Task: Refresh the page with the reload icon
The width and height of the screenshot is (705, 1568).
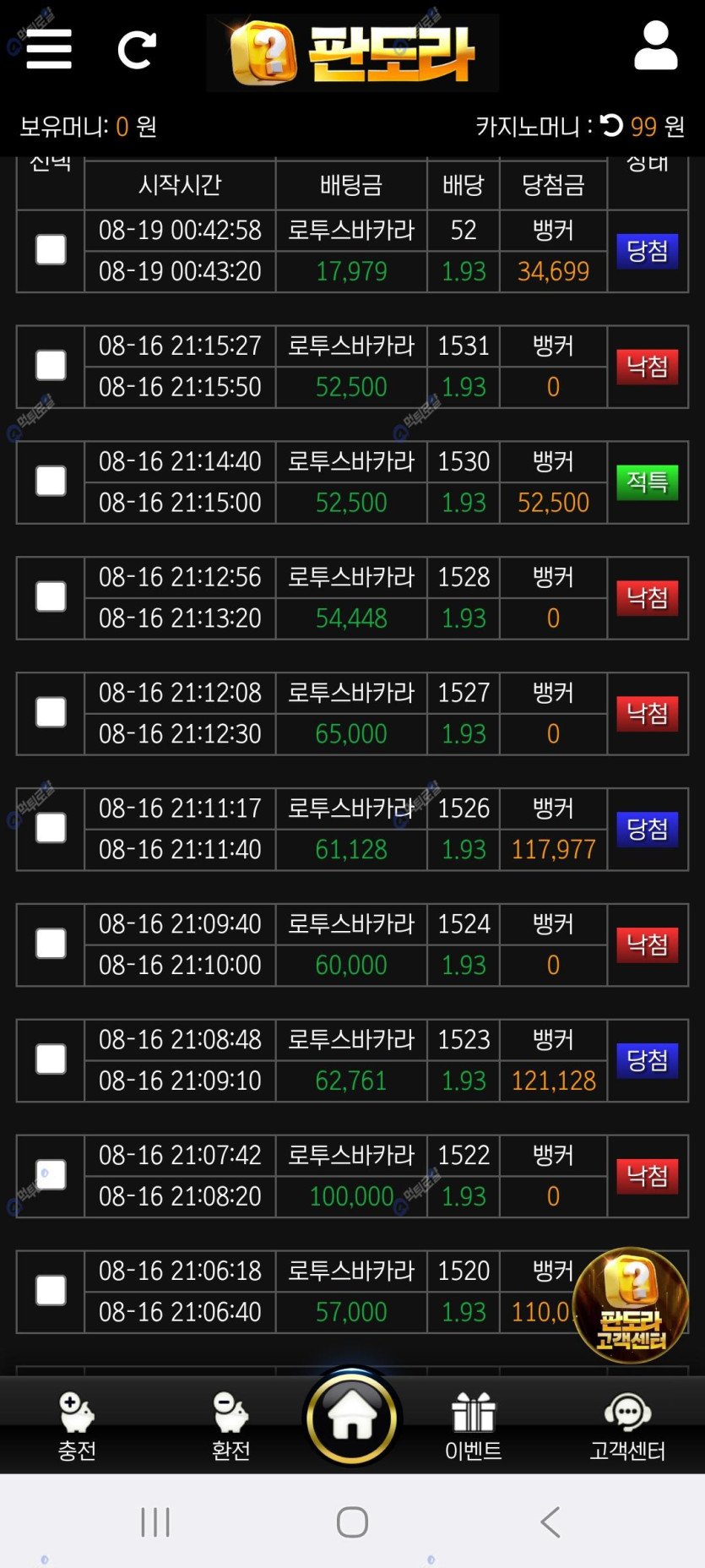Action: [x=137, y=50]
